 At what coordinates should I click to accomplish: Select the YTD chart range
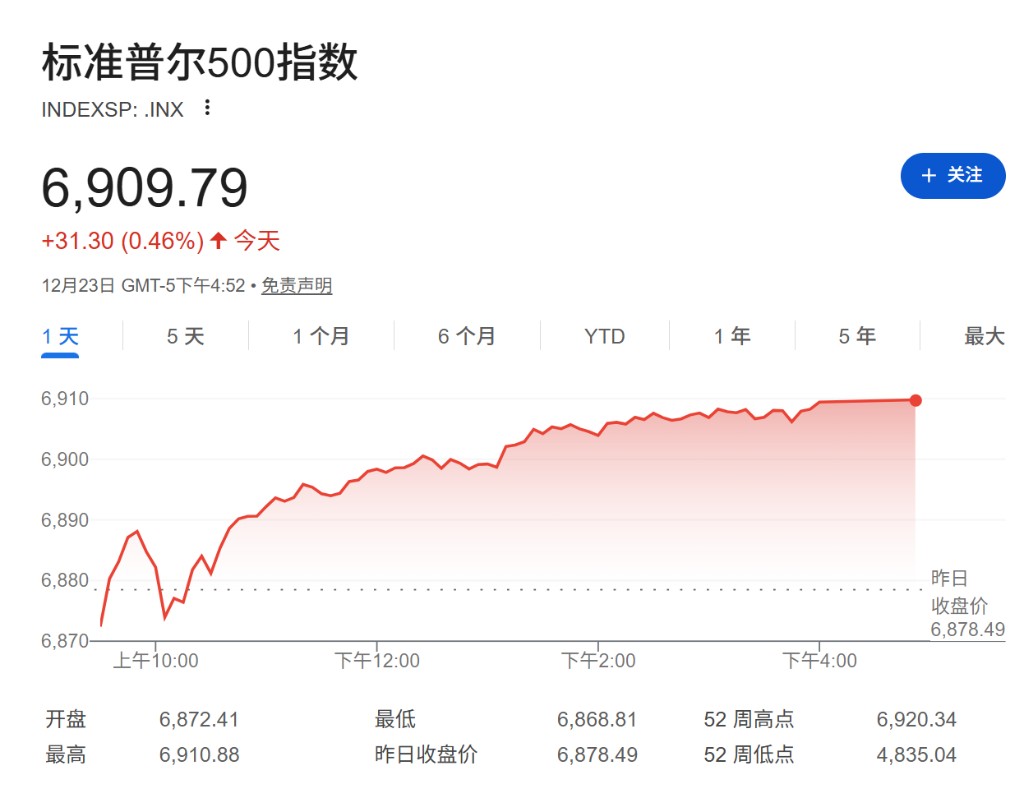pos(604,336)
